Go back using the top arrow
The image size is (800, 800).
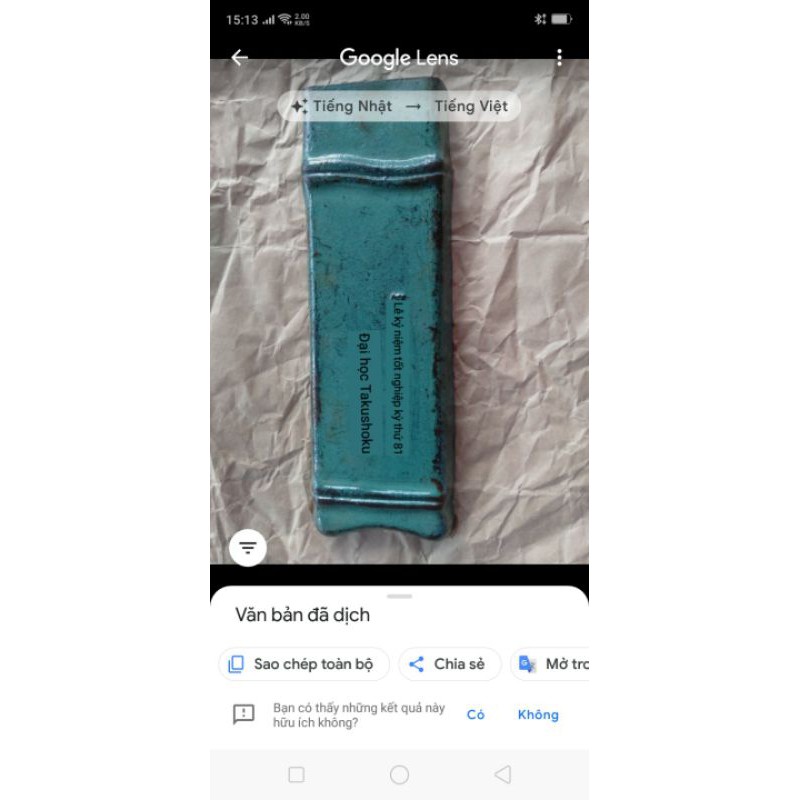coord(239,58)
